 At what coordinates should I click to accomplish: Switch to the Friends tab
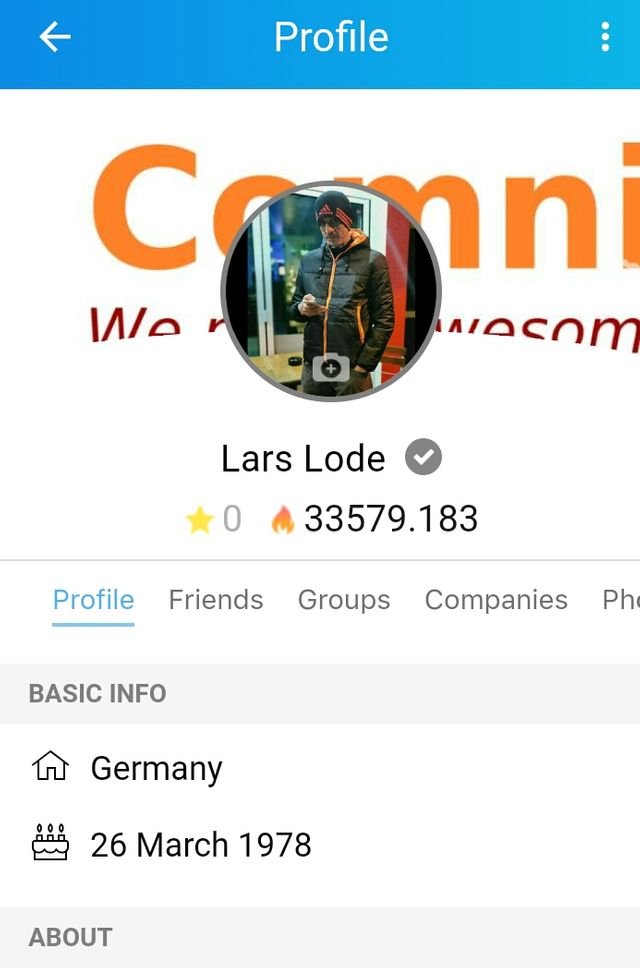(x=216, y=600)
